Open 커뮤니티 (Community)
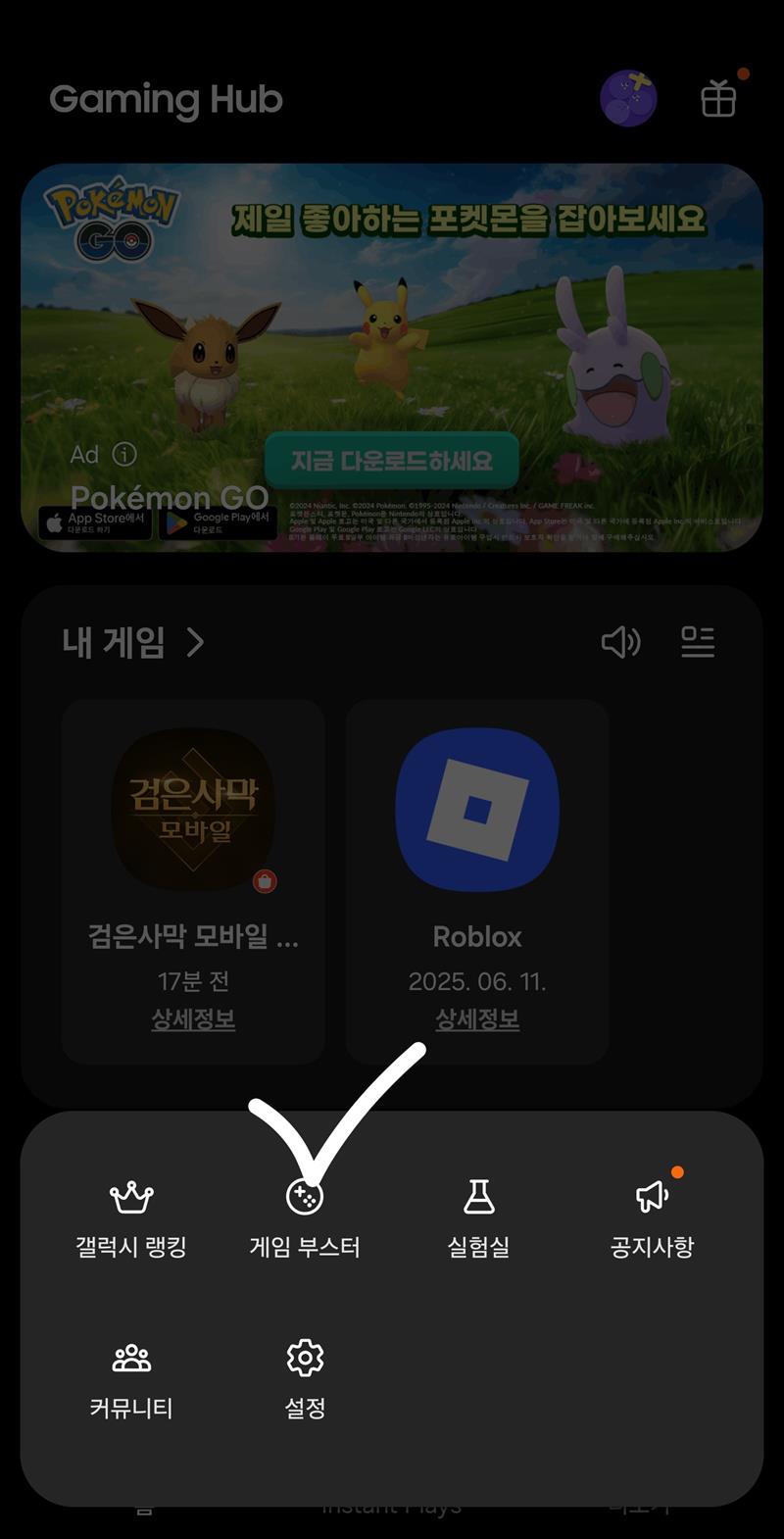Viewport: 784px width, 1539px height. coord(131,1380)
